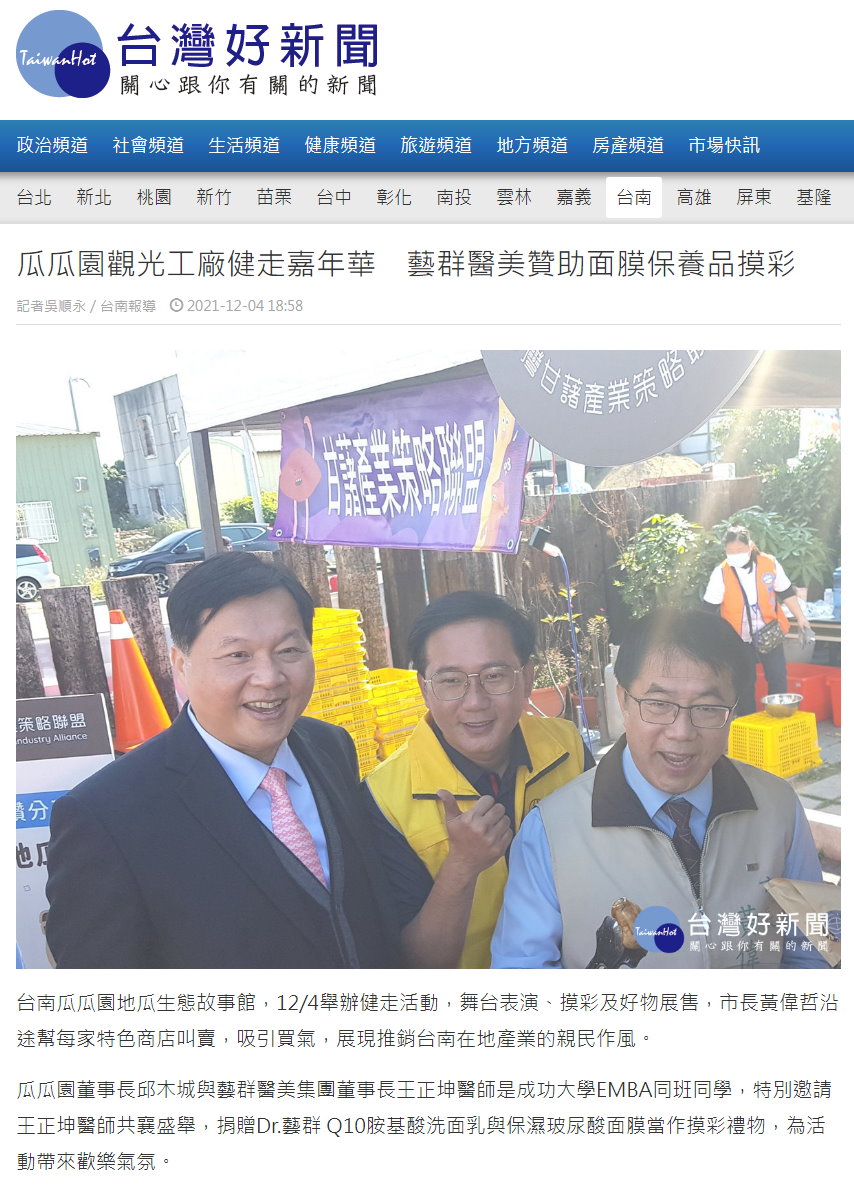View 新竹 regional news
The height and width of the screenshot is (1192, 854).
(214, 198)
